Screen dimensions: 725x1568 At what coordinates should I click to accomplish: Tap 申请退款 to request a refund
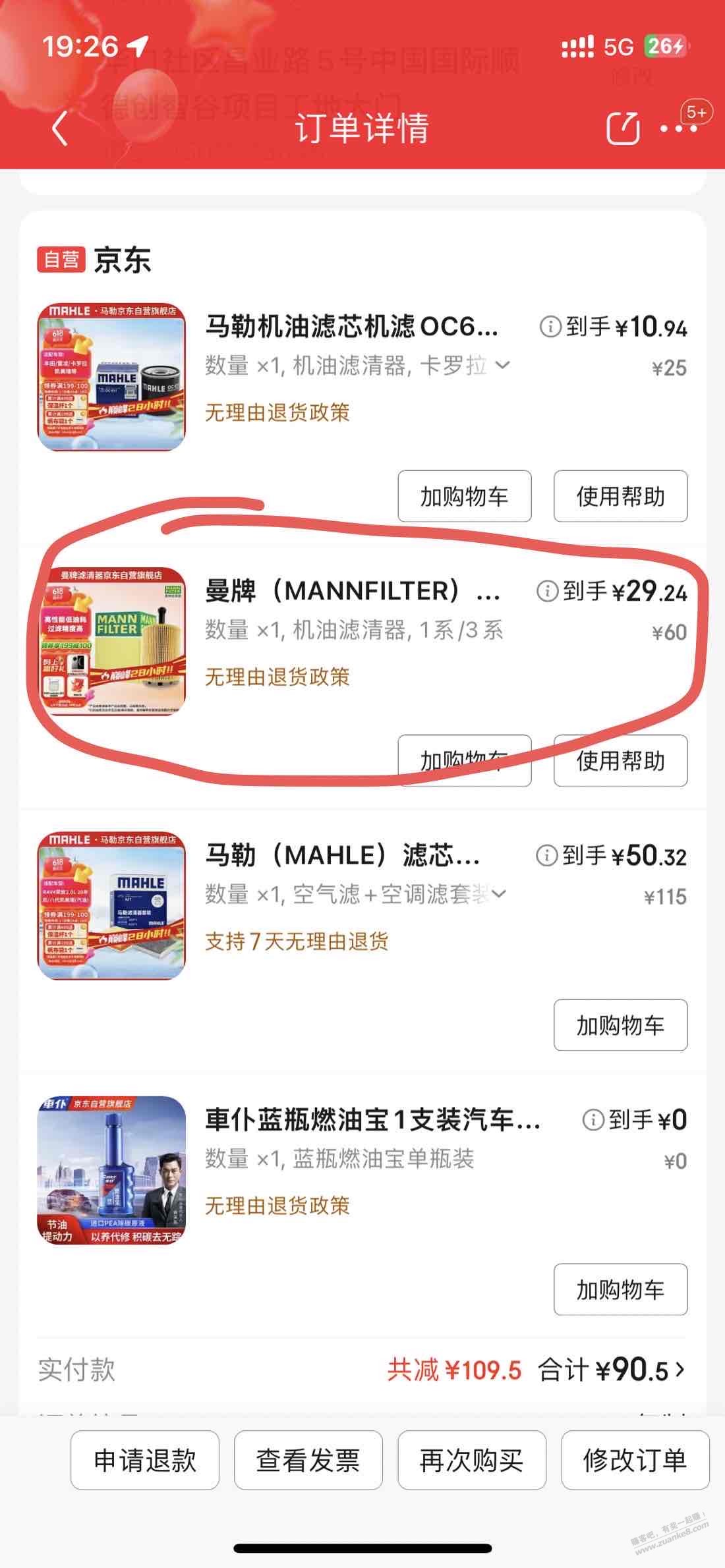click(145, 1460)
